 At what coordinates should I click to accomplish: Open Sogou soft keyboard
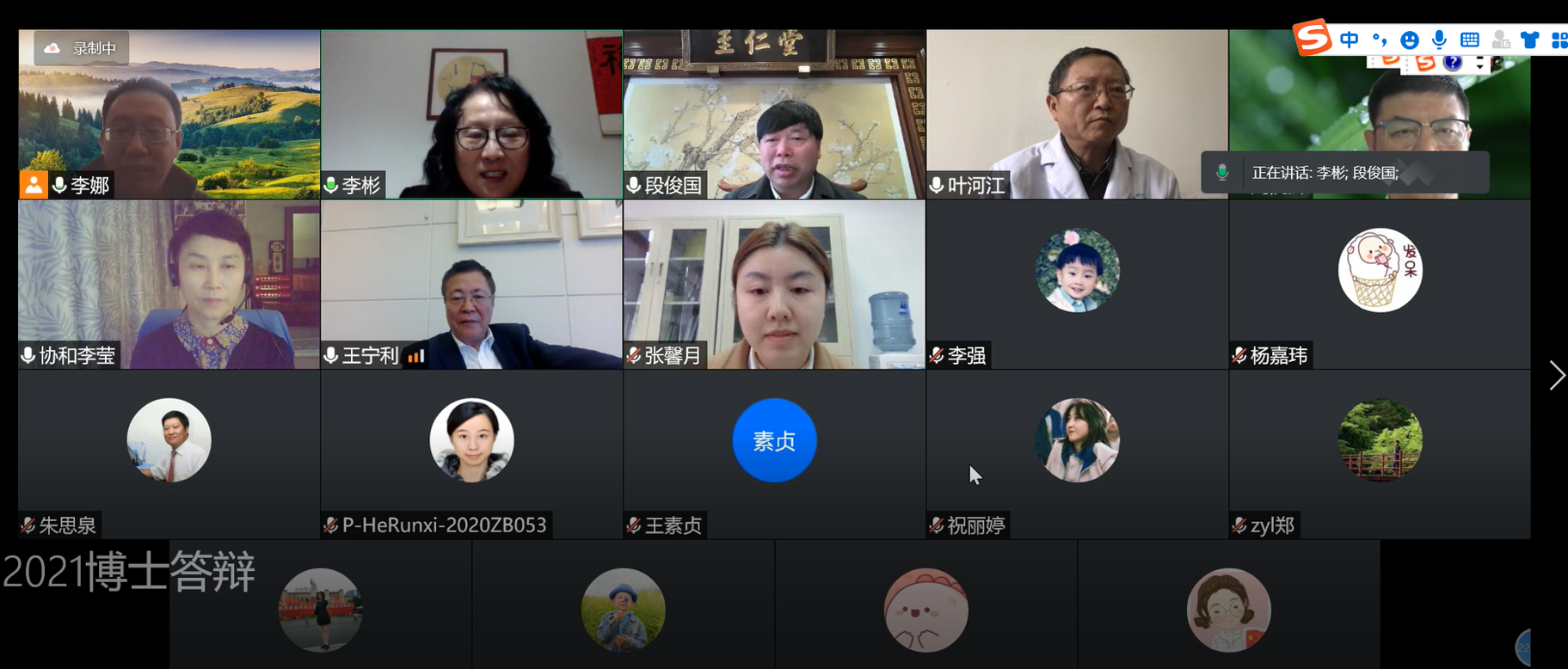(1470, 40)
